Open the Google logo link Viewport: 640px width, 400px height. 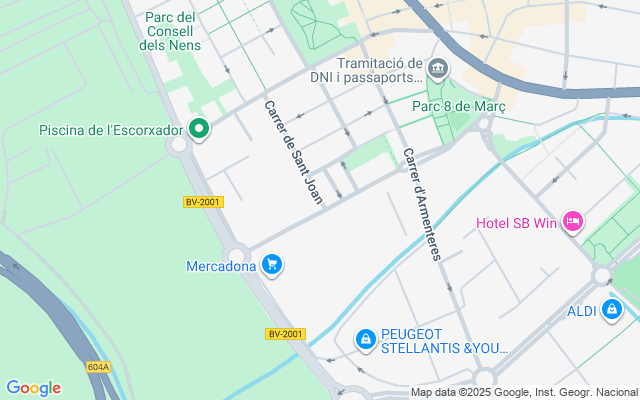coord(33,388)
